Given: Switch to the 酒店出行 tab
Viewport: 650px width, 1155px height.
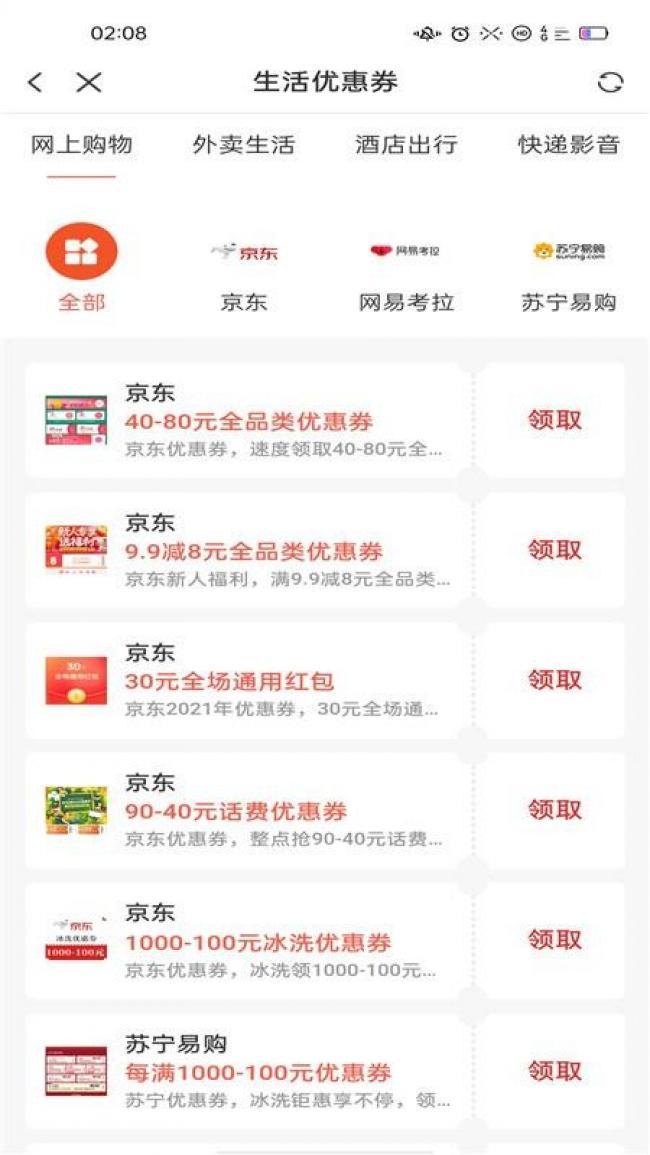Looking at the screenshot, I should [x=406, y=144].
